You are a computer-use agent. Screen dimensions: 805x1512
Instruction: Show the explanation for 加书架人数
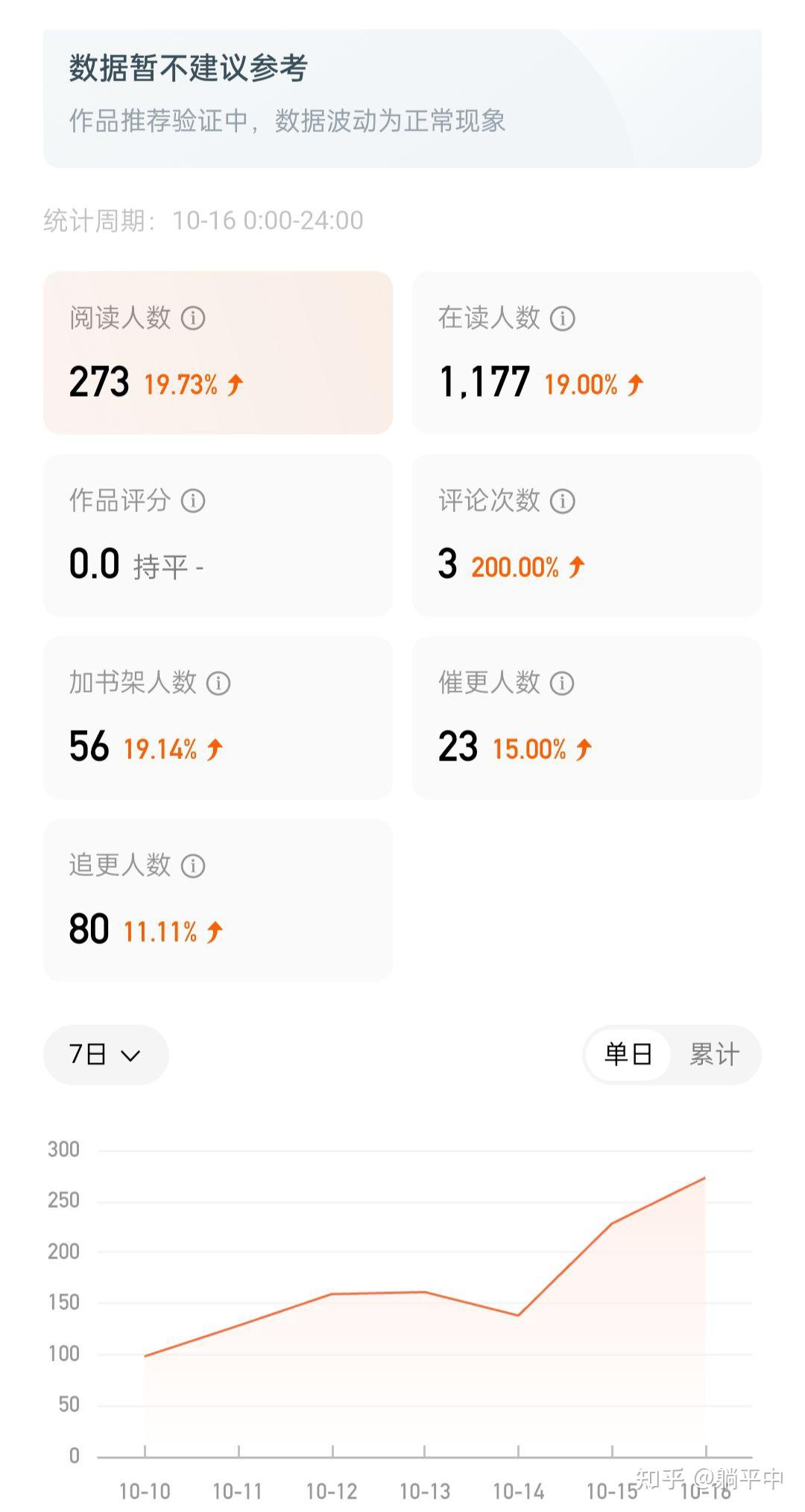pyautogui.click(x=218, y=683)
